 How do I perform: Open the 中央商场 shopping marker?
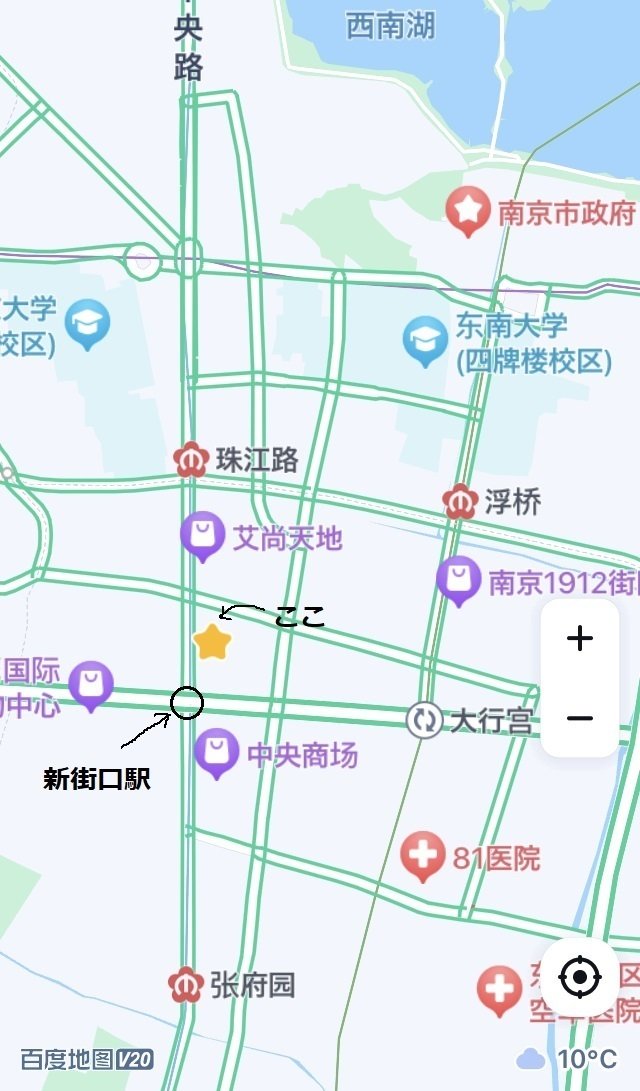coord(217,752)
